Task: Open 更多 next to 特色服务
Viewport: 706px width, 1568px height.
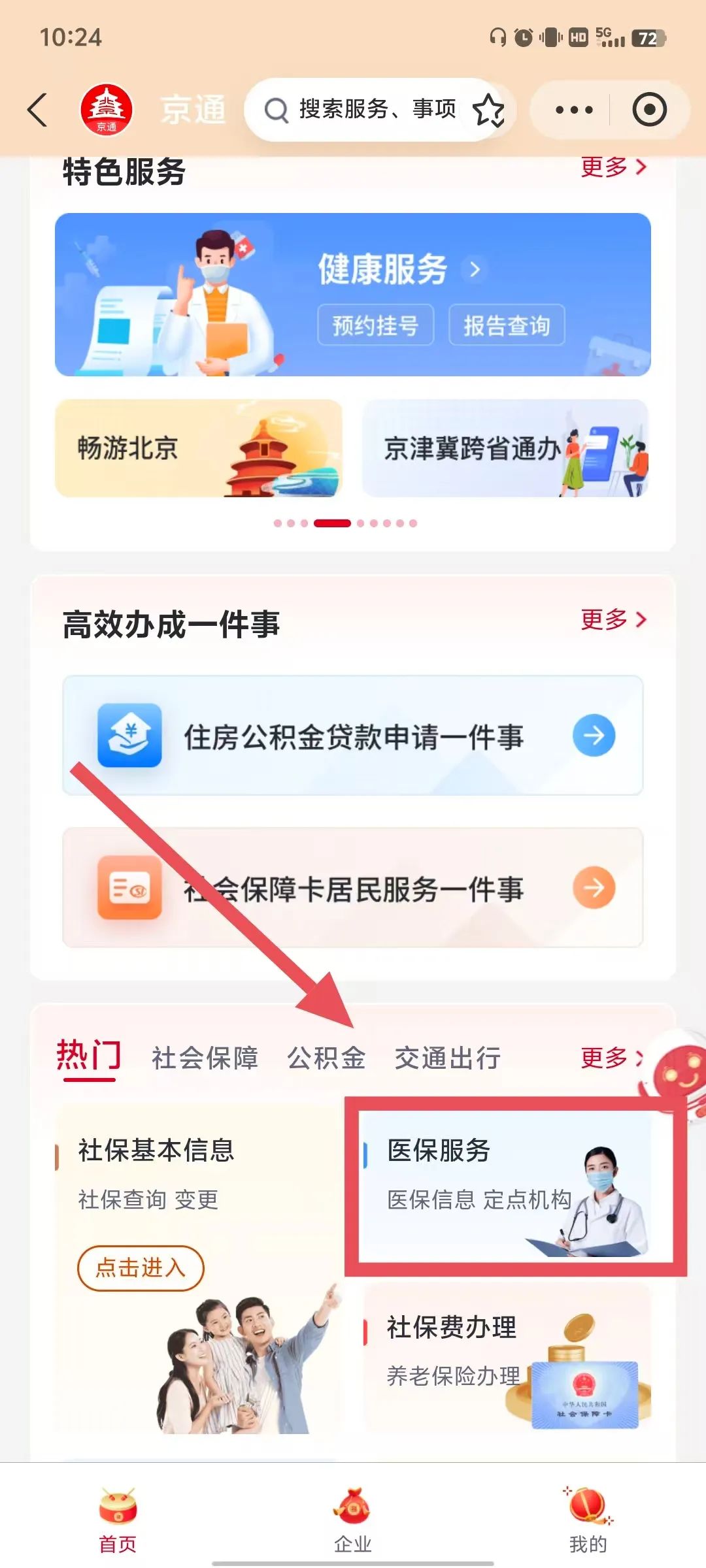Action: pos(613,167)
